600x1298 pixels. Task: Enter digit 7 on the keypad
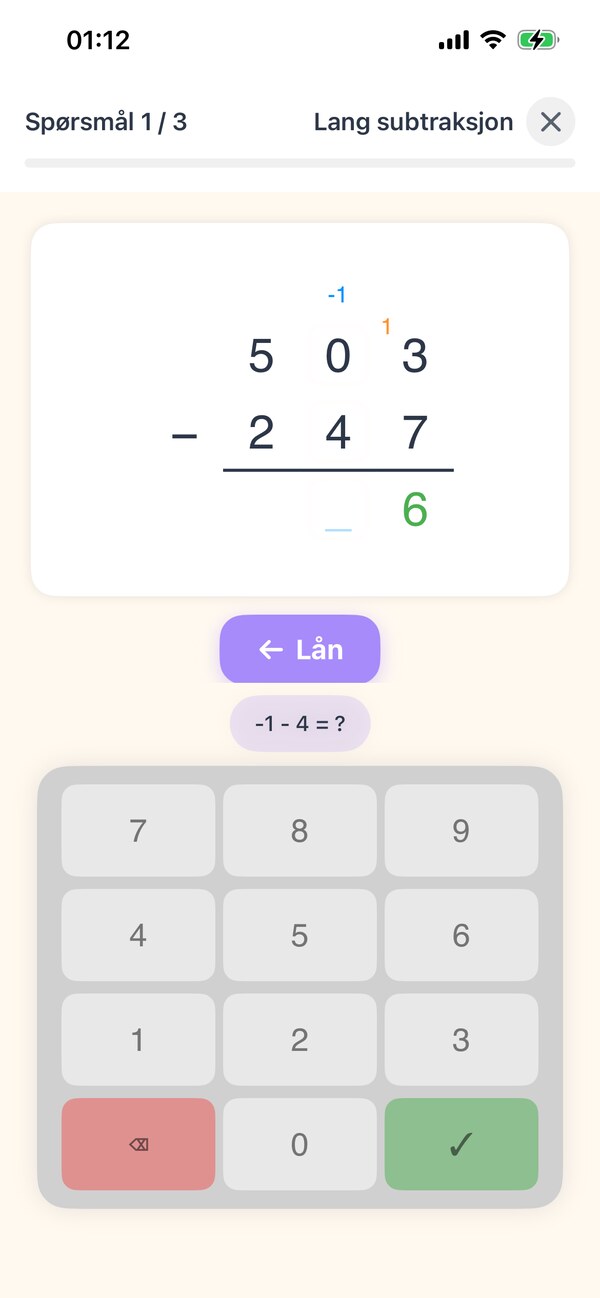tap(138, 830)
